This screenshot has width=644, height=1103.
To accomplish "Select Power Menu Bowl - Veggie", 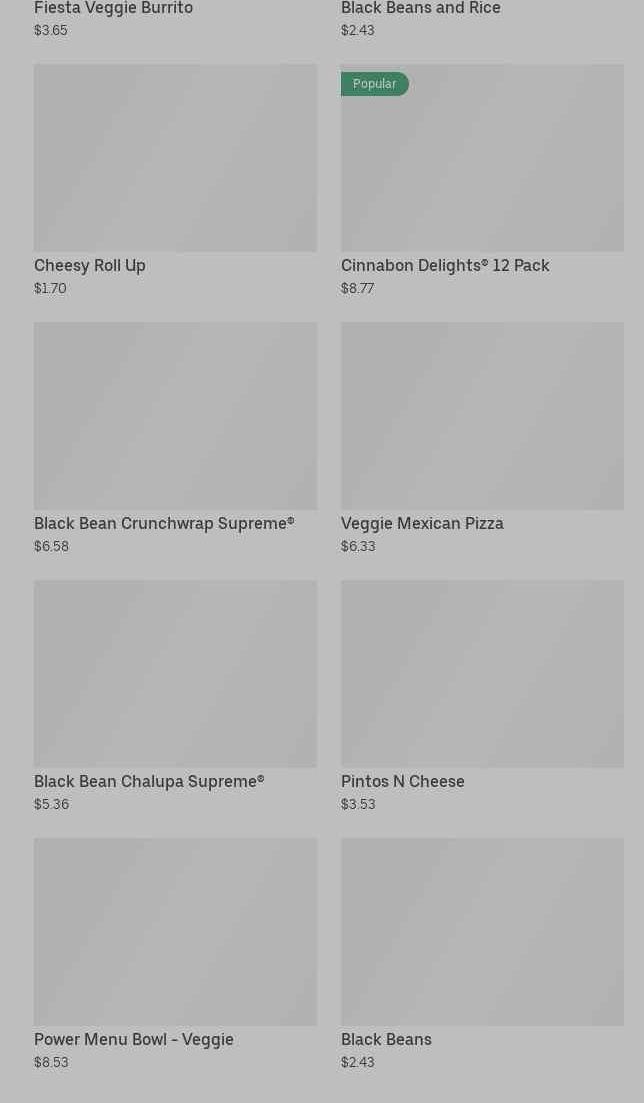I will 175,955.
